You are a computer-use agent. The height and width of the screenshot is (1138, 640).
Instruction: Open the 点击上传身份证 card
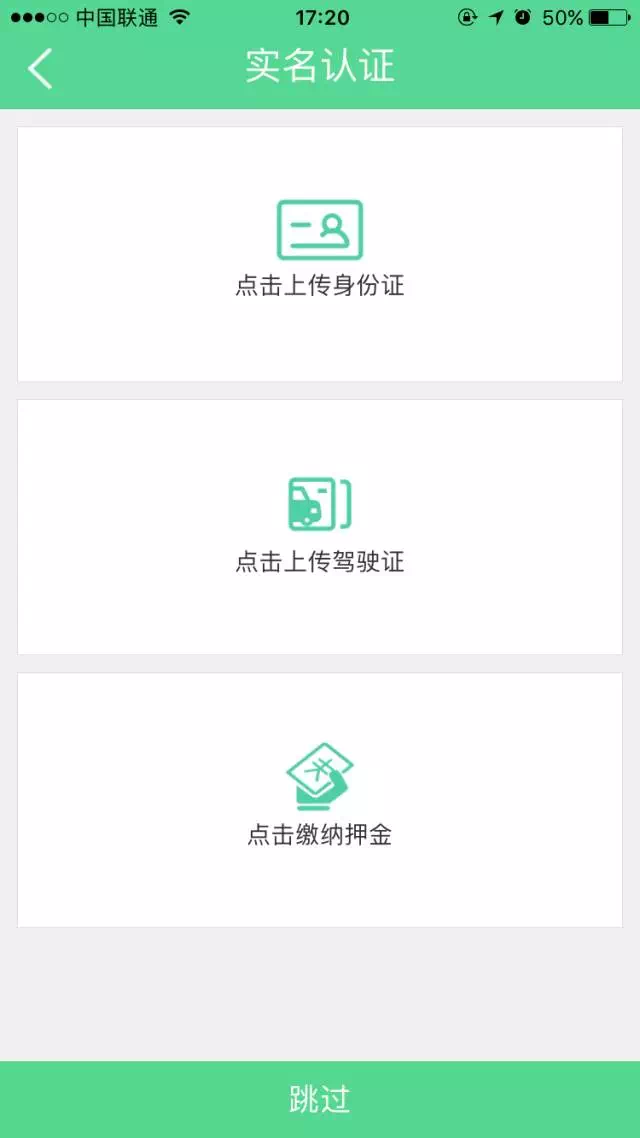[x=320, y=254]
